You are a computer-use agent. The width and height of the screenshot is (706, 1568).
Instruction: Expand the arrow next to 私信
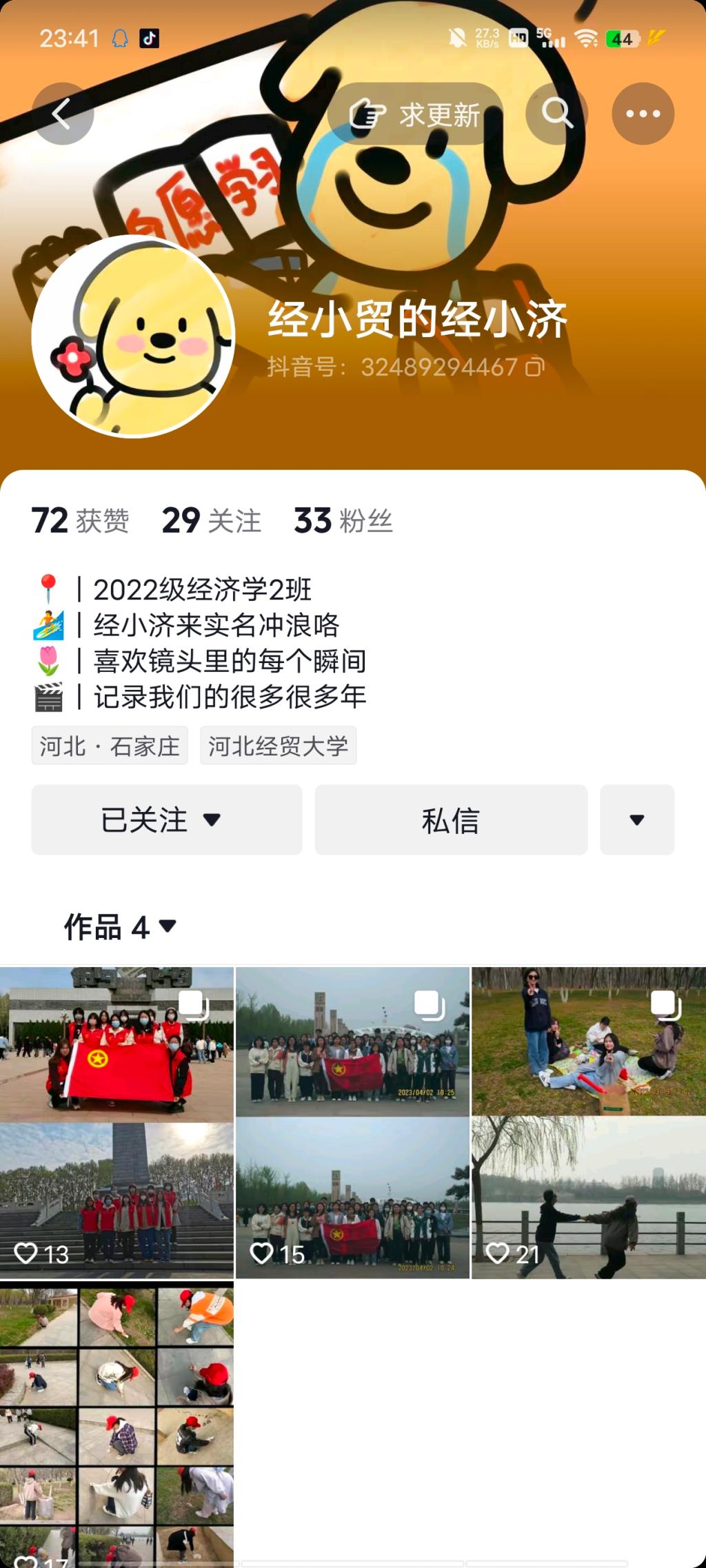click(637, 820)
